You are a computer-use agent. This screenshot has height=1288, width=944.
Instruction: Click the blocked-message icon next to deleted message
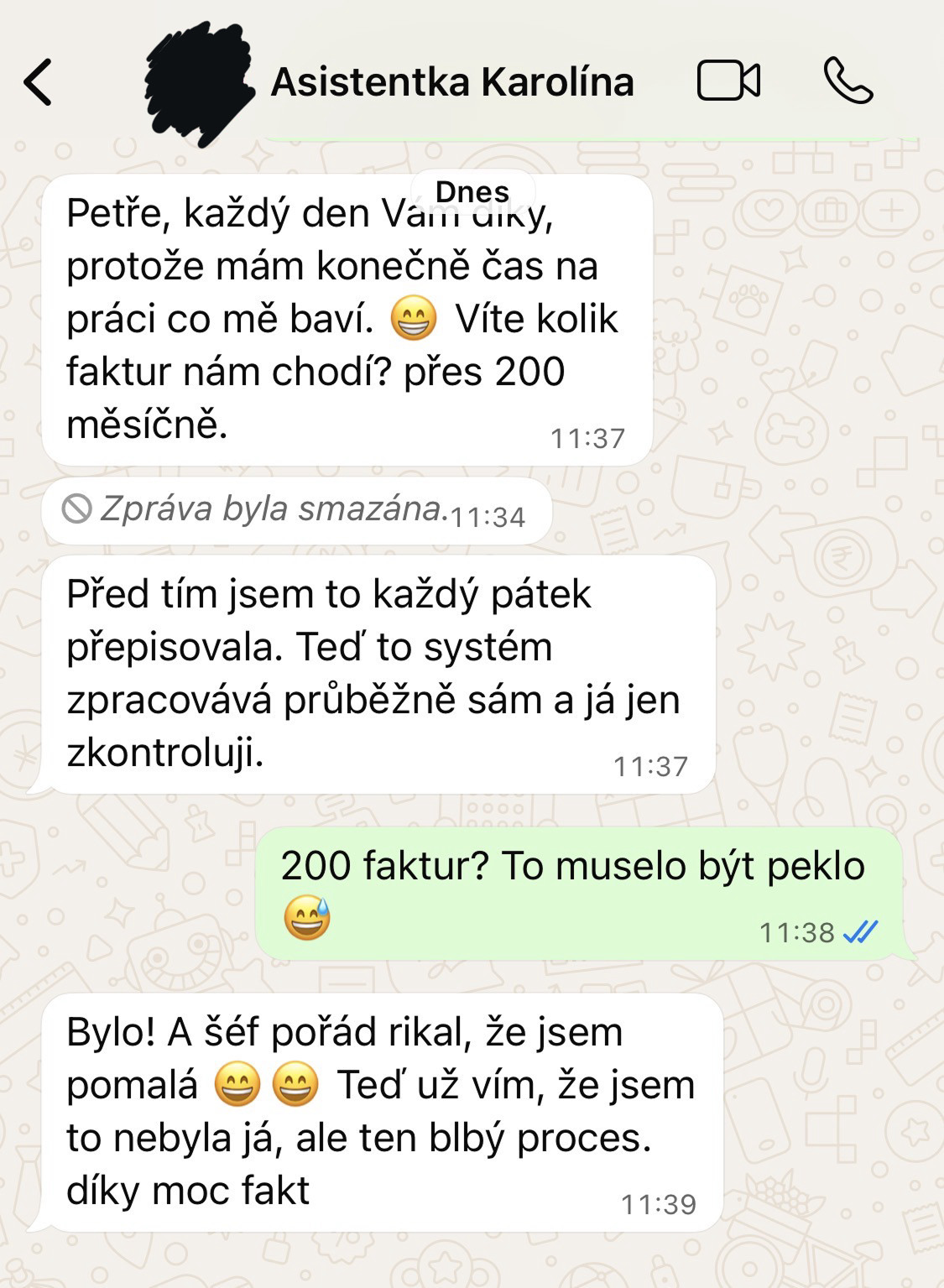point(74,508)
